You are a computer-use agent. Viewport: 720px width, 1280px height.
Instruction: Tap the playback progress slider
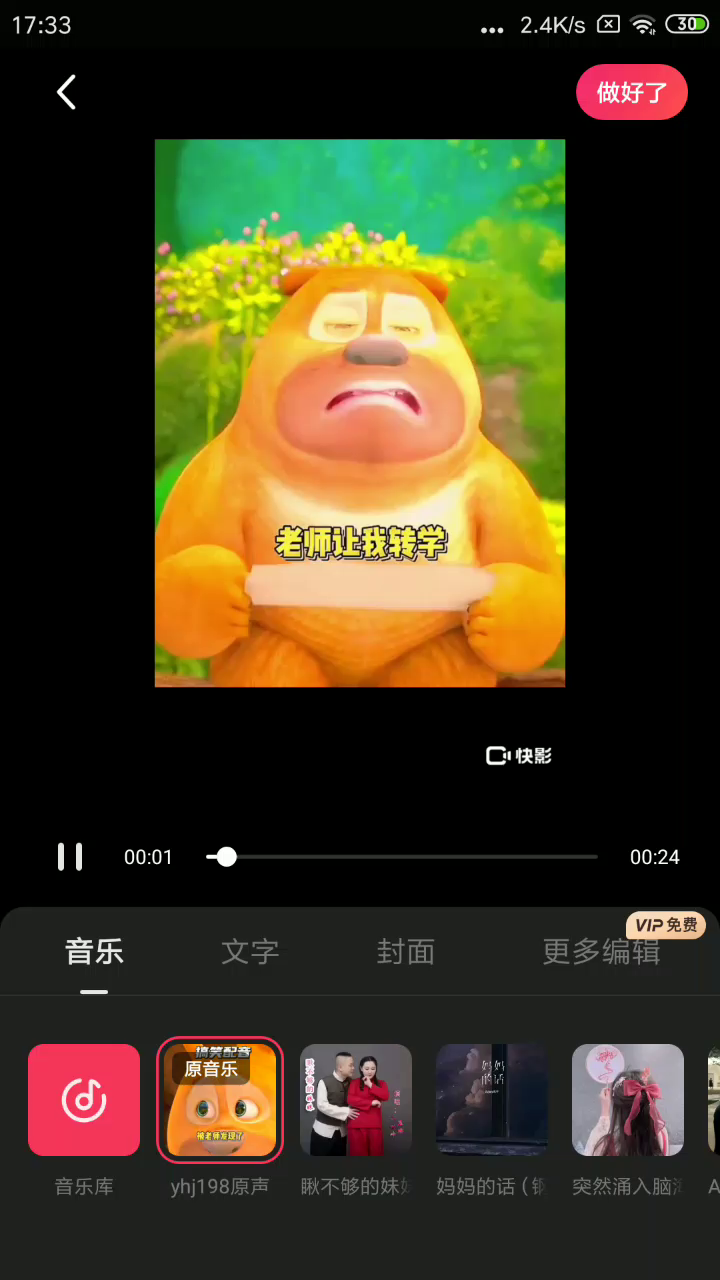pos(402,857)
